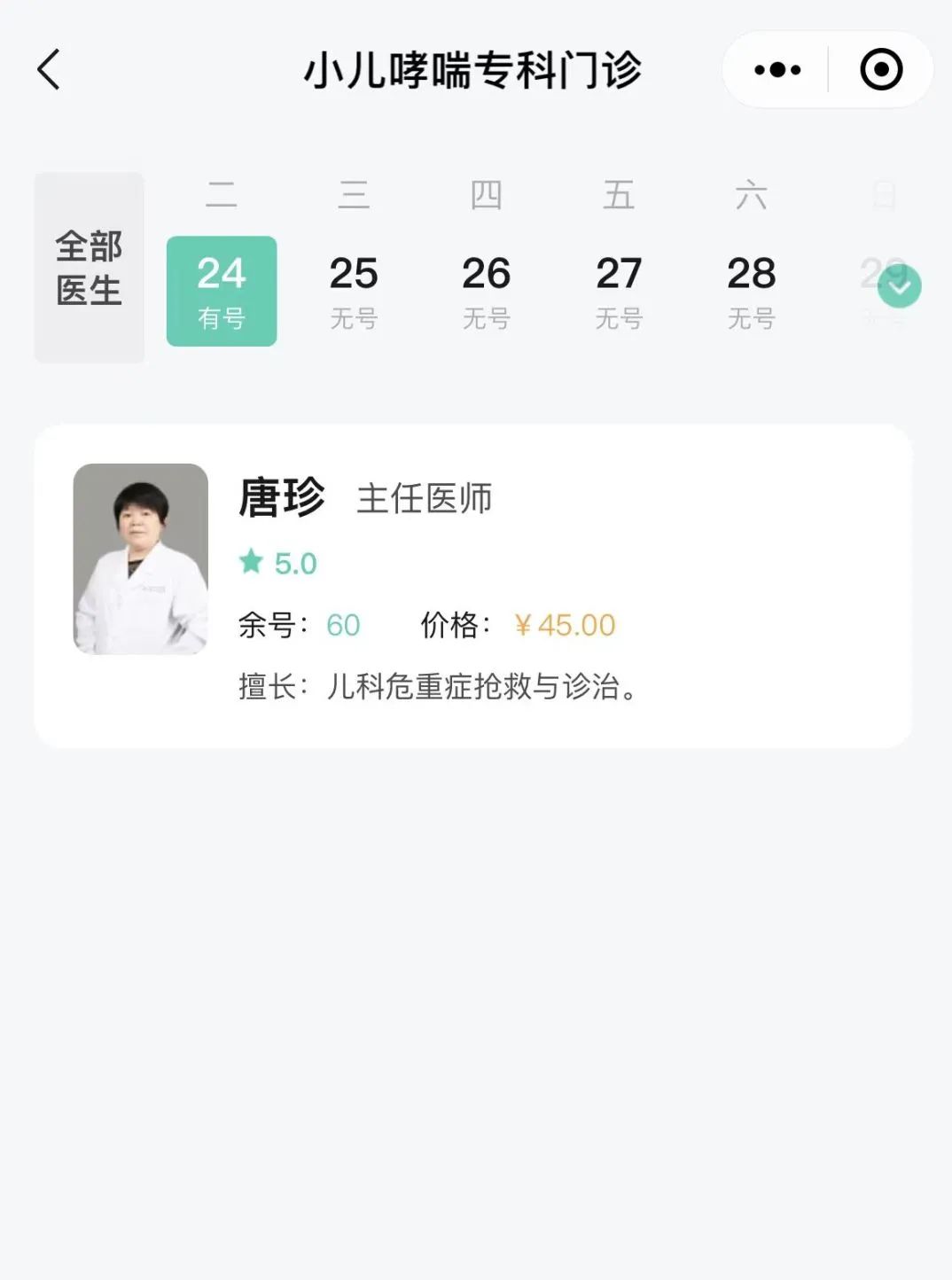Select the 全部医生 filter
This screenshot has height=1280, width=952.
coord(88,266)
